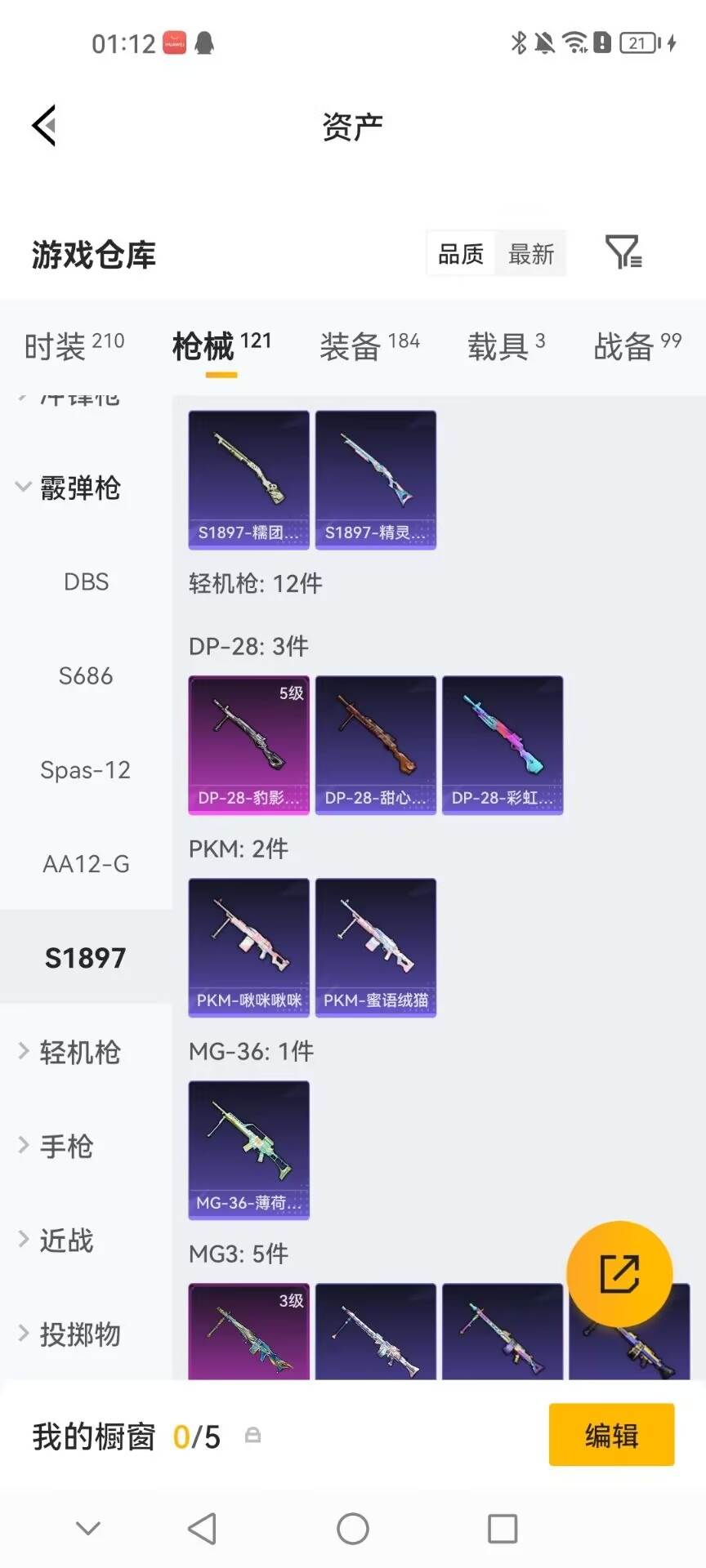Open the filter icon beside 最新

(x=623, y=252)
